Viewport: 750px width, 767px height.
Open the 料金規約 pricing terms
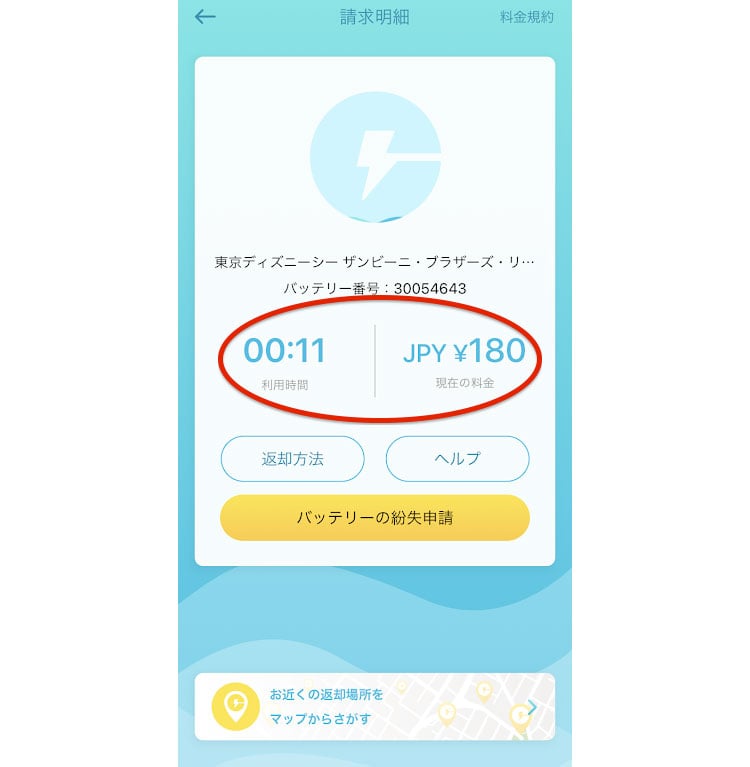526,17
